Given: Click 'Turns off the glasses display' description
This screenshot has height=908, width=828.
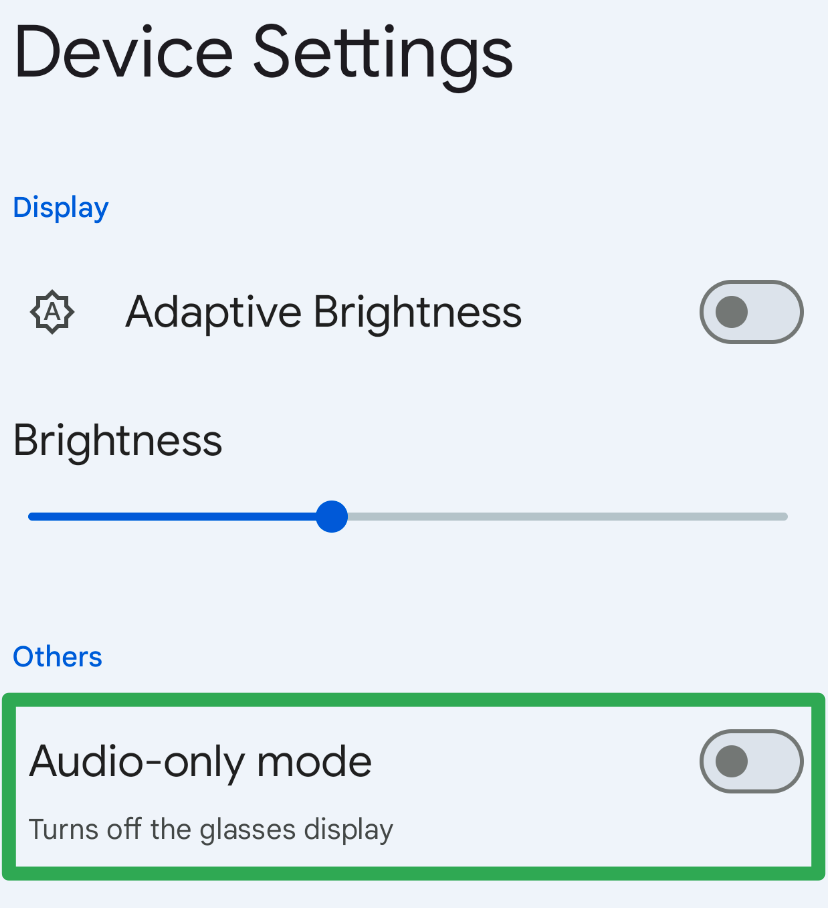Looking at the screenshot, I should (211, 829).
